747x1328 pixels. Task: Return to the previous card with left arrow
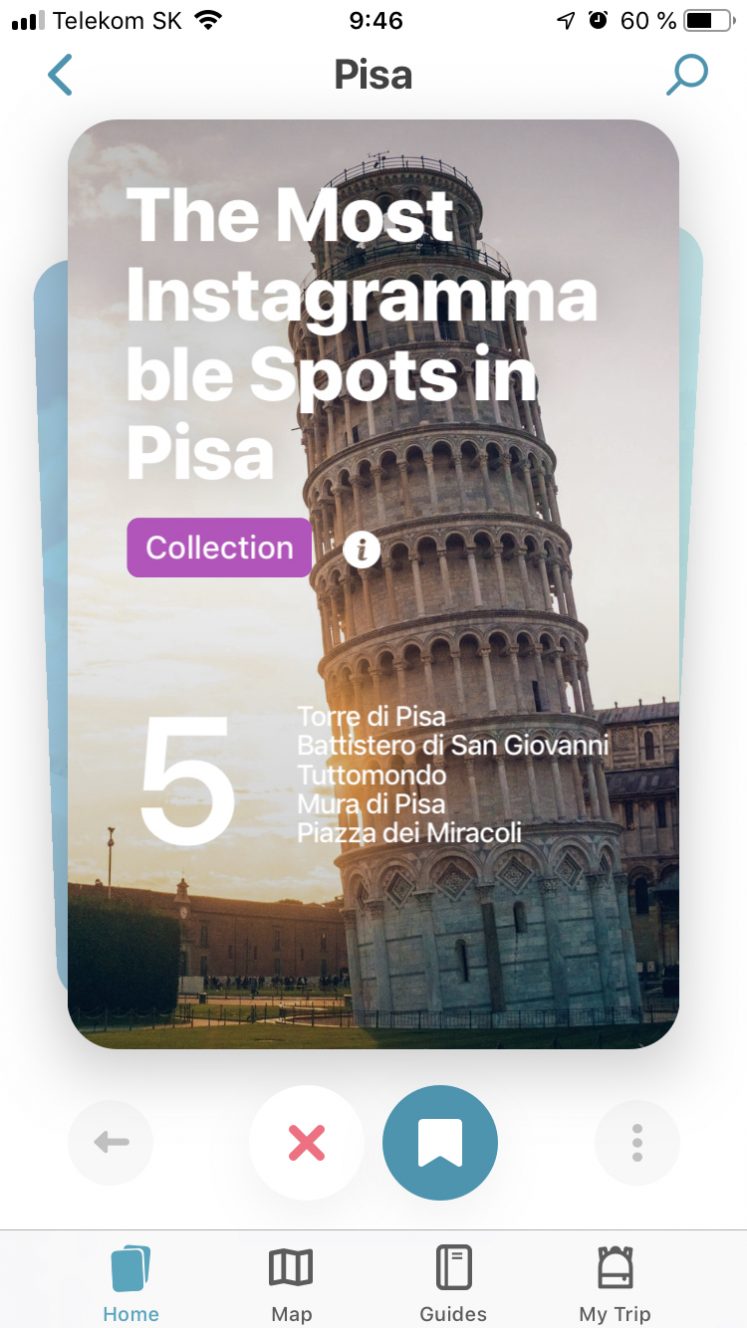click(111, 1142)
